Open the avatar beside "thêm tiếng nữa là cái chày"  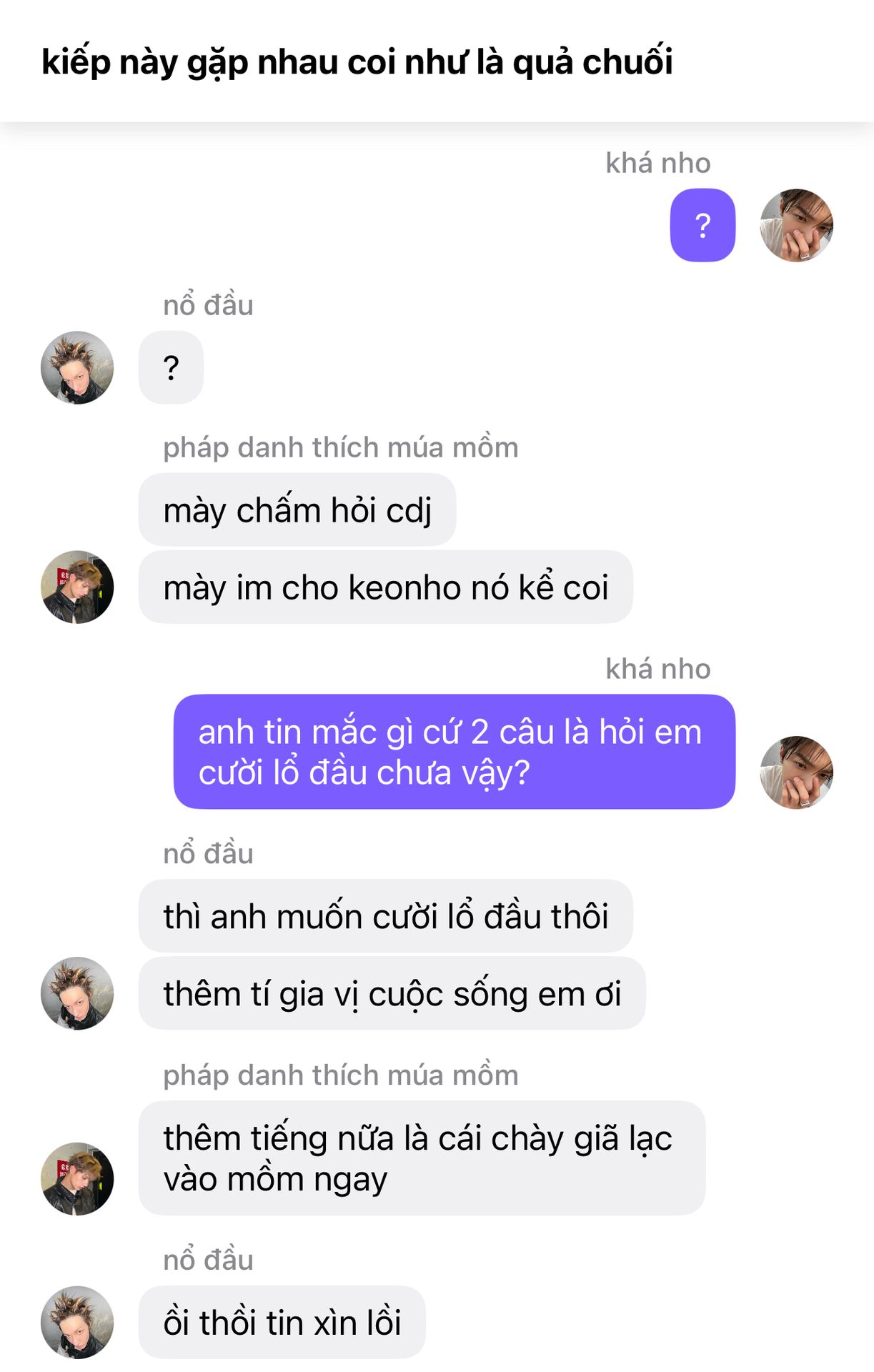(77, 1178)
